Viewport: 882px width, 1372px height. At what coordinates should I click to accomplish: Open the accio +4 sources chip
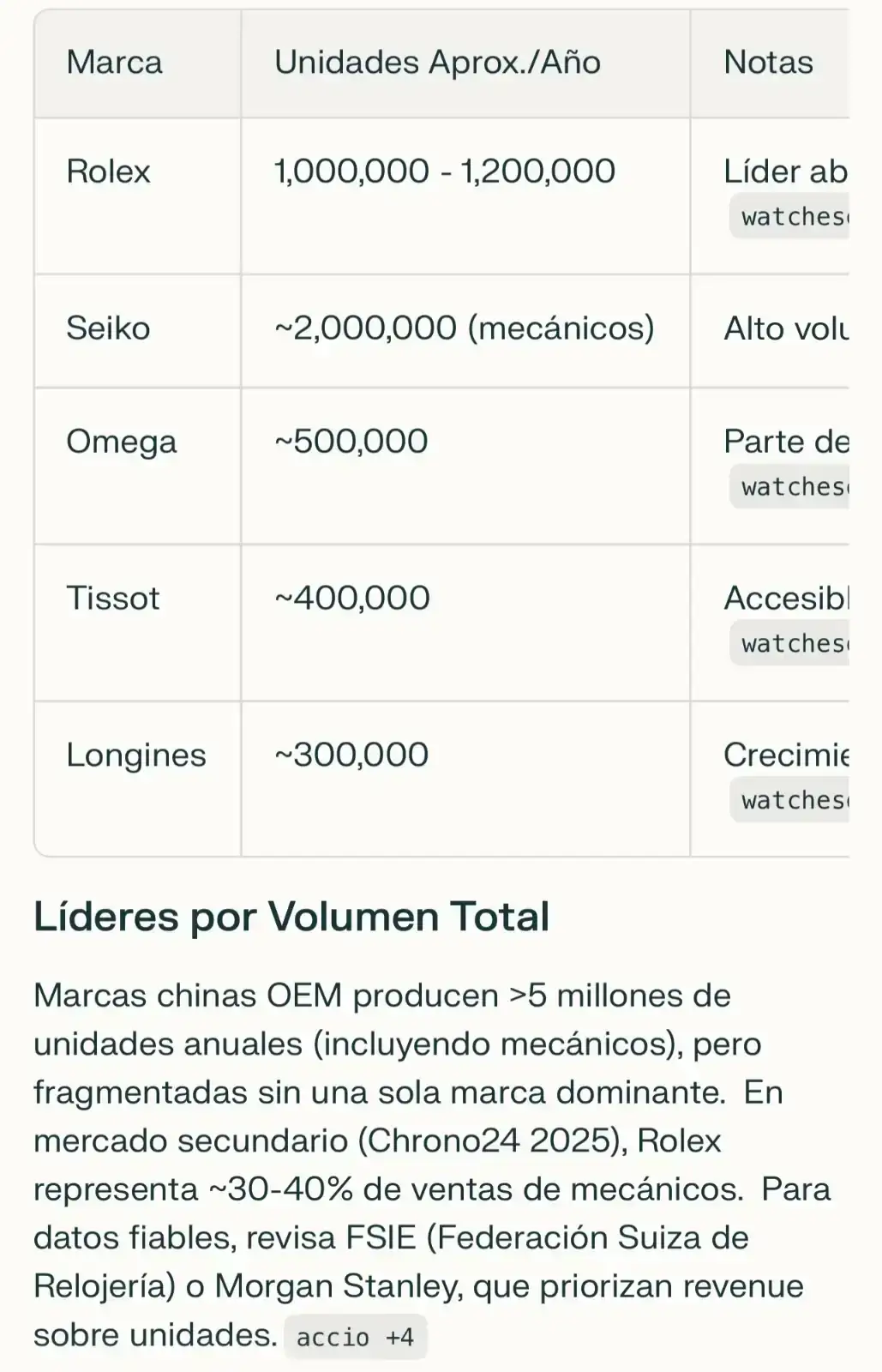pyautogui.click(x=355, y=1337)
